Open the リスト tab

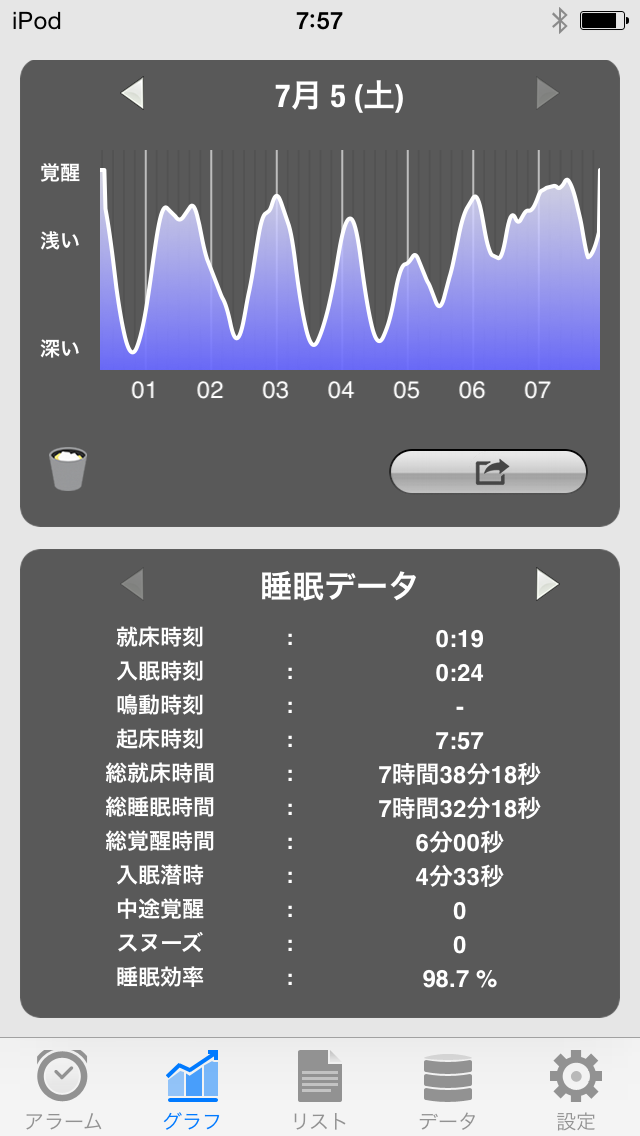tap(319, 1088)
